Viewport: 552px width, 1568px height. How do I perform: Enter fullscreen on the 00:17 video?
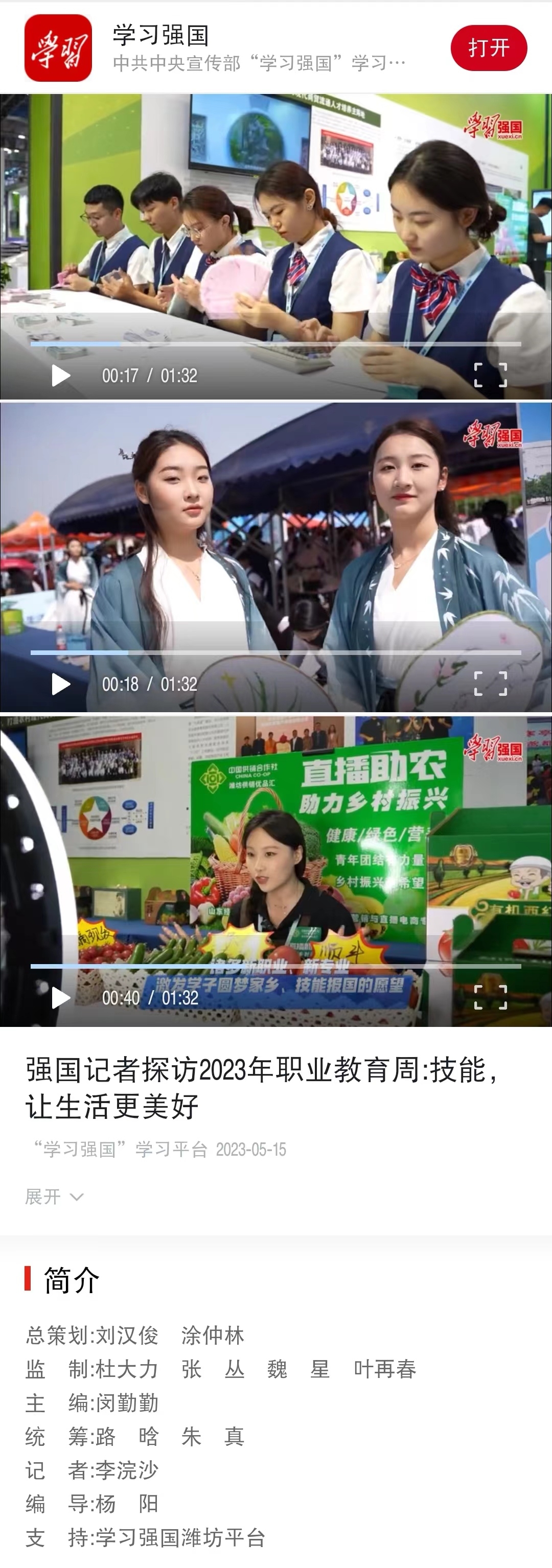[490, 375]
